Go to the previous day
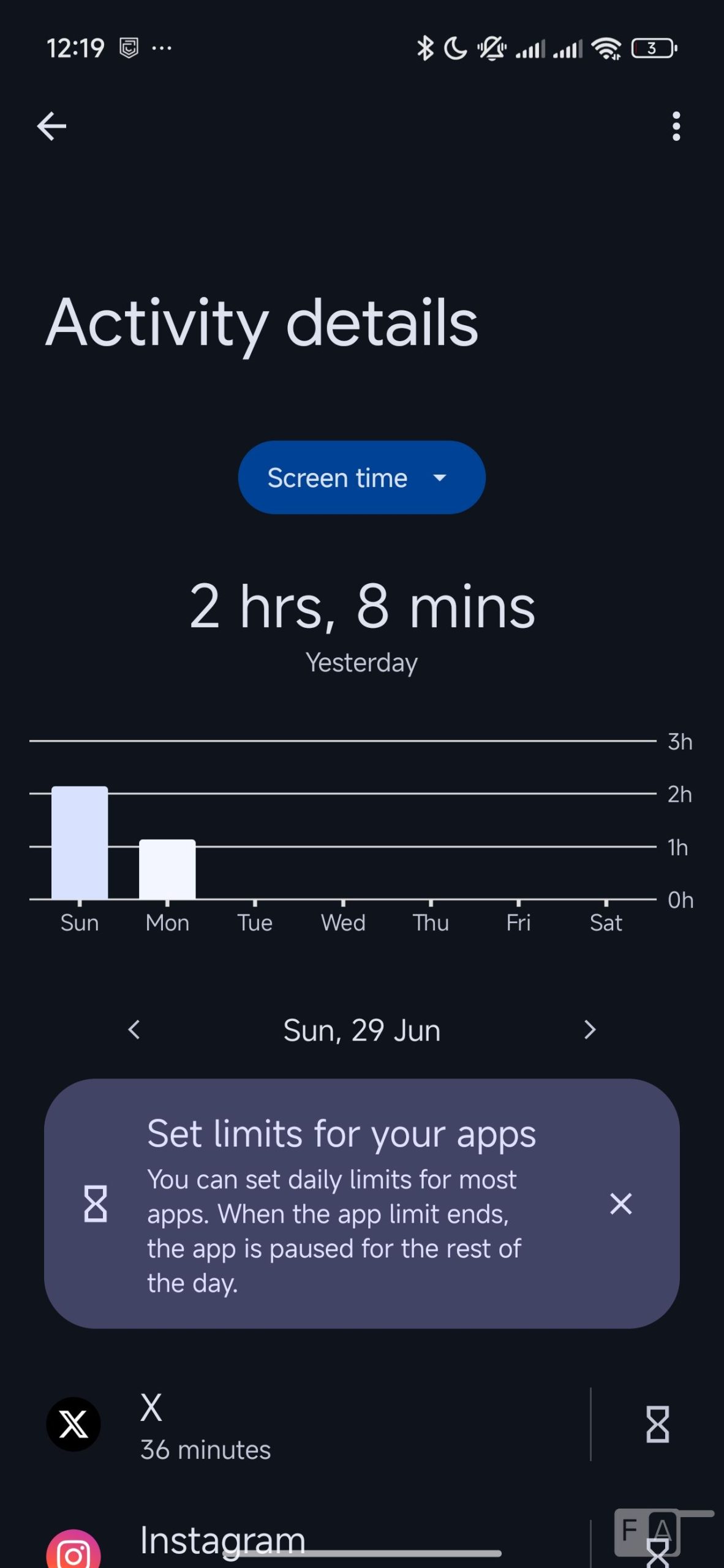This screenshot has width=724, height=1568. [x=134, y=1030]
